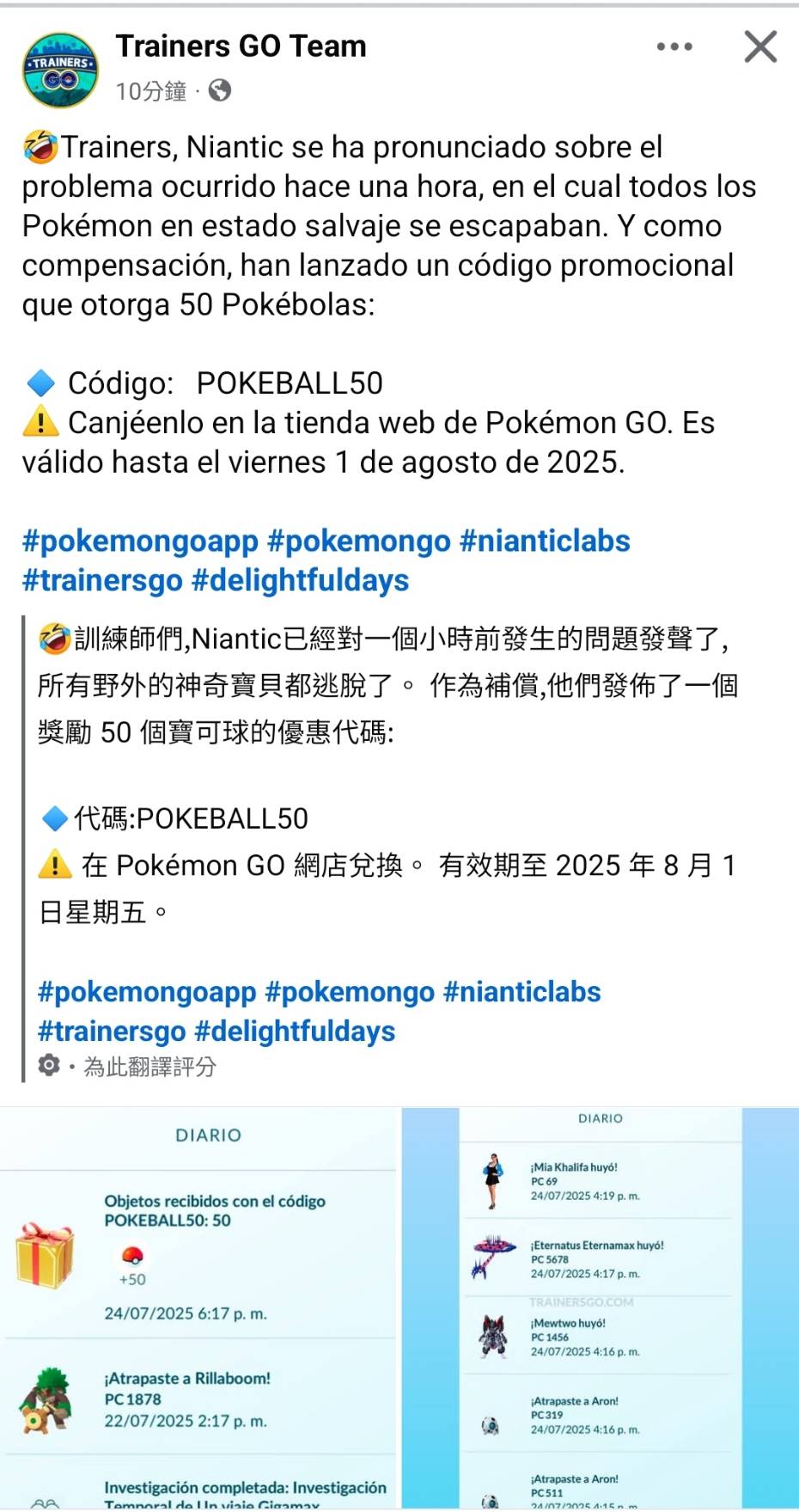Open the first #pokemongoapp hashtag
Viewport: 799px width, 1512px height.
tap(140, 541)
